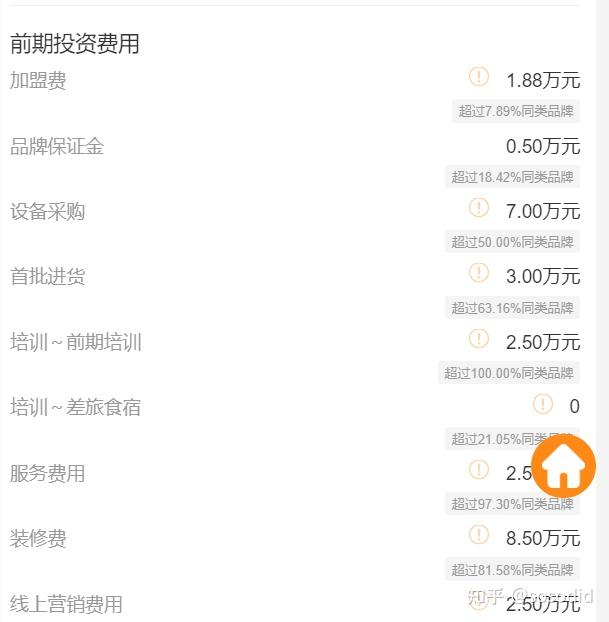Check the info icon for 装修费
609x622 pixels.
pos(479,535)
